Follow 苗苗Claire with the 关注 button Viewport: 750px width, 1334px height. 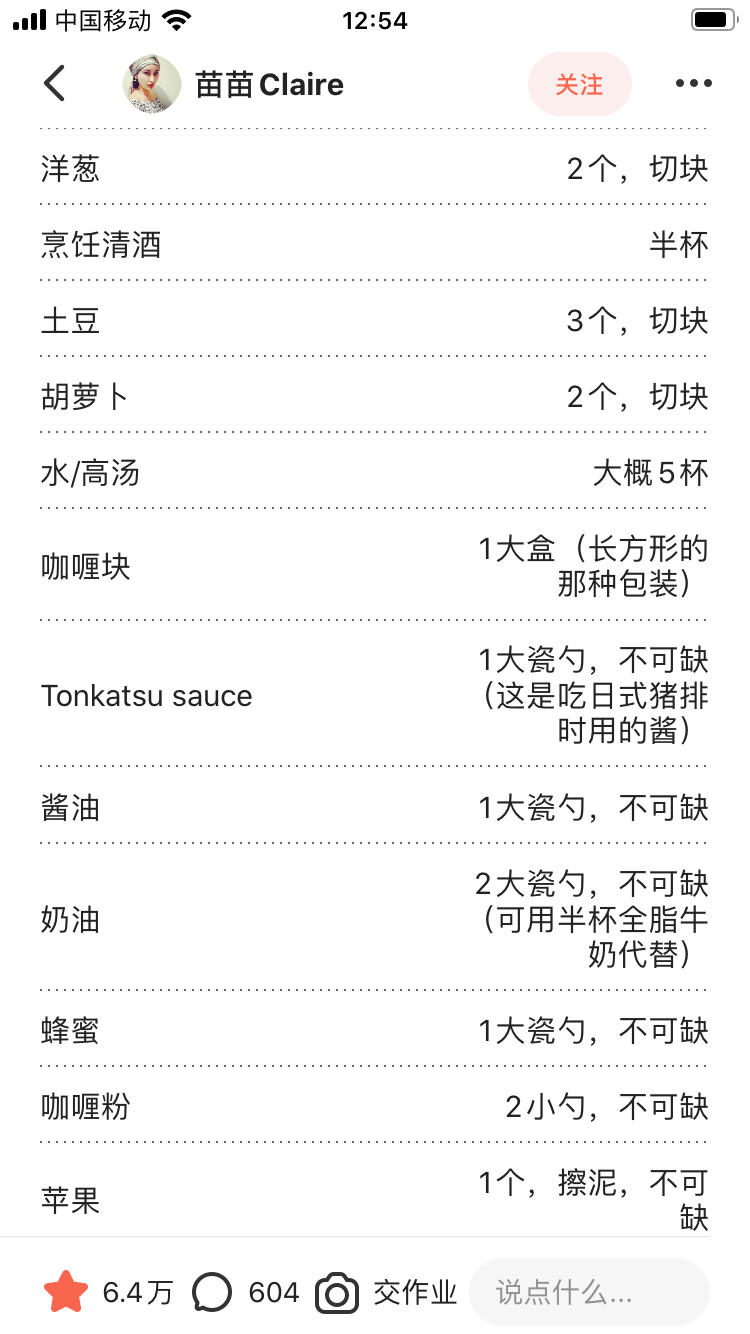click(x=579, y=84)
